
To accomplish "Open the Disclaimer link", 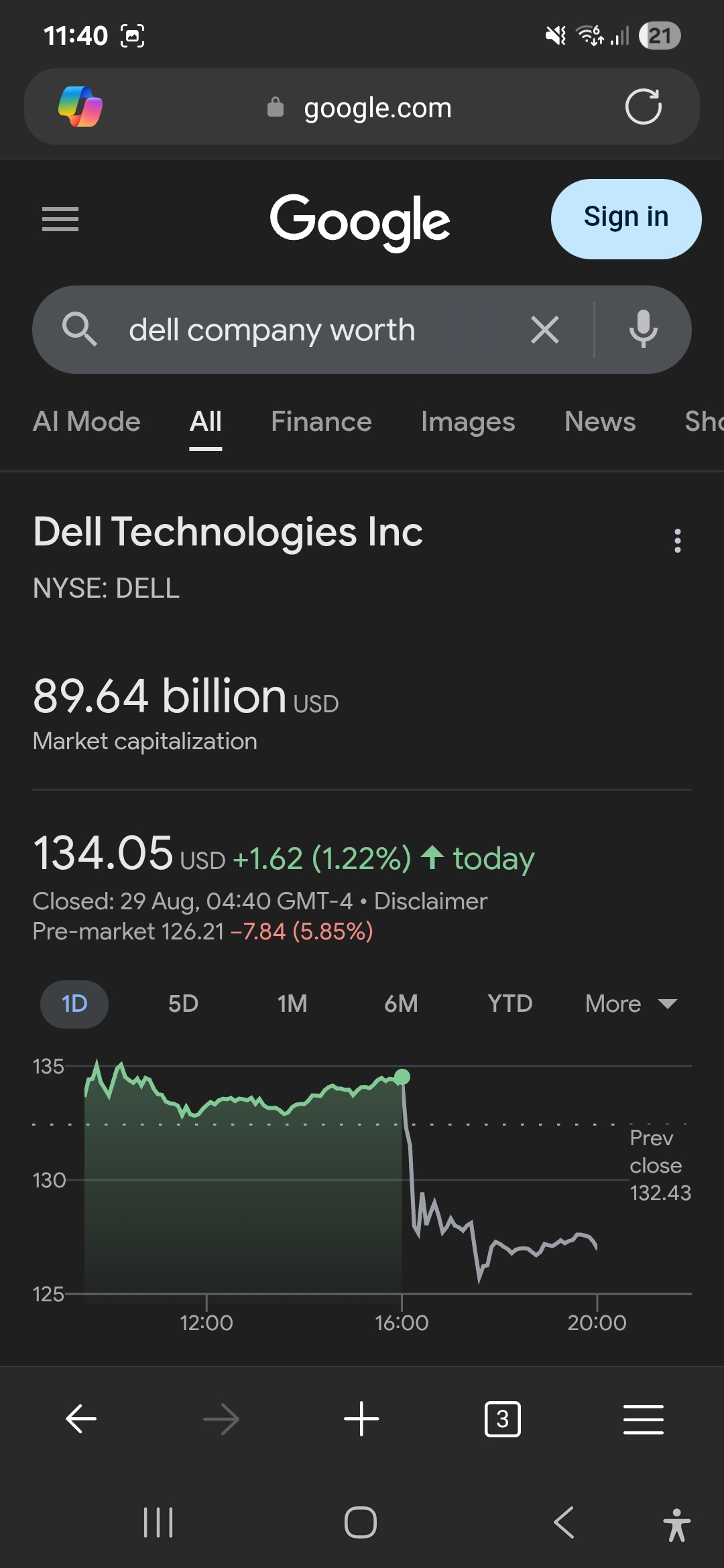I will [x=430, y=901].
